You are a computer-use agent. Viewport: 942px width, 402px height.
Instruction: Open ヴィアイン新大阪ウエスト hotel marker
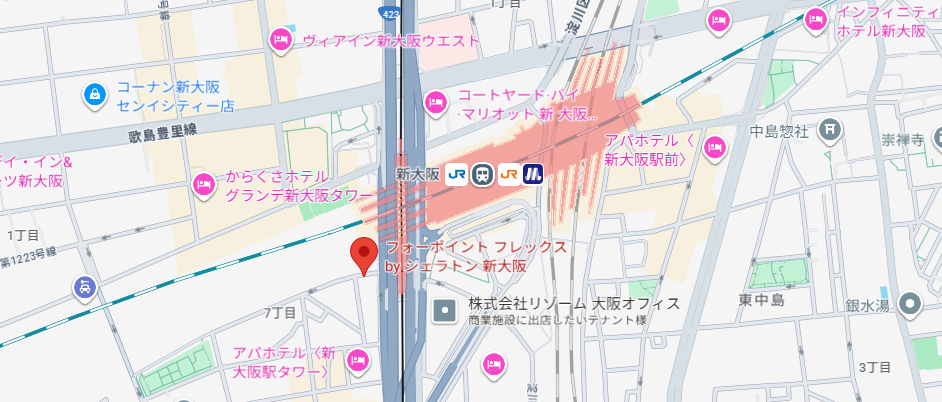(x=281, y=40)
